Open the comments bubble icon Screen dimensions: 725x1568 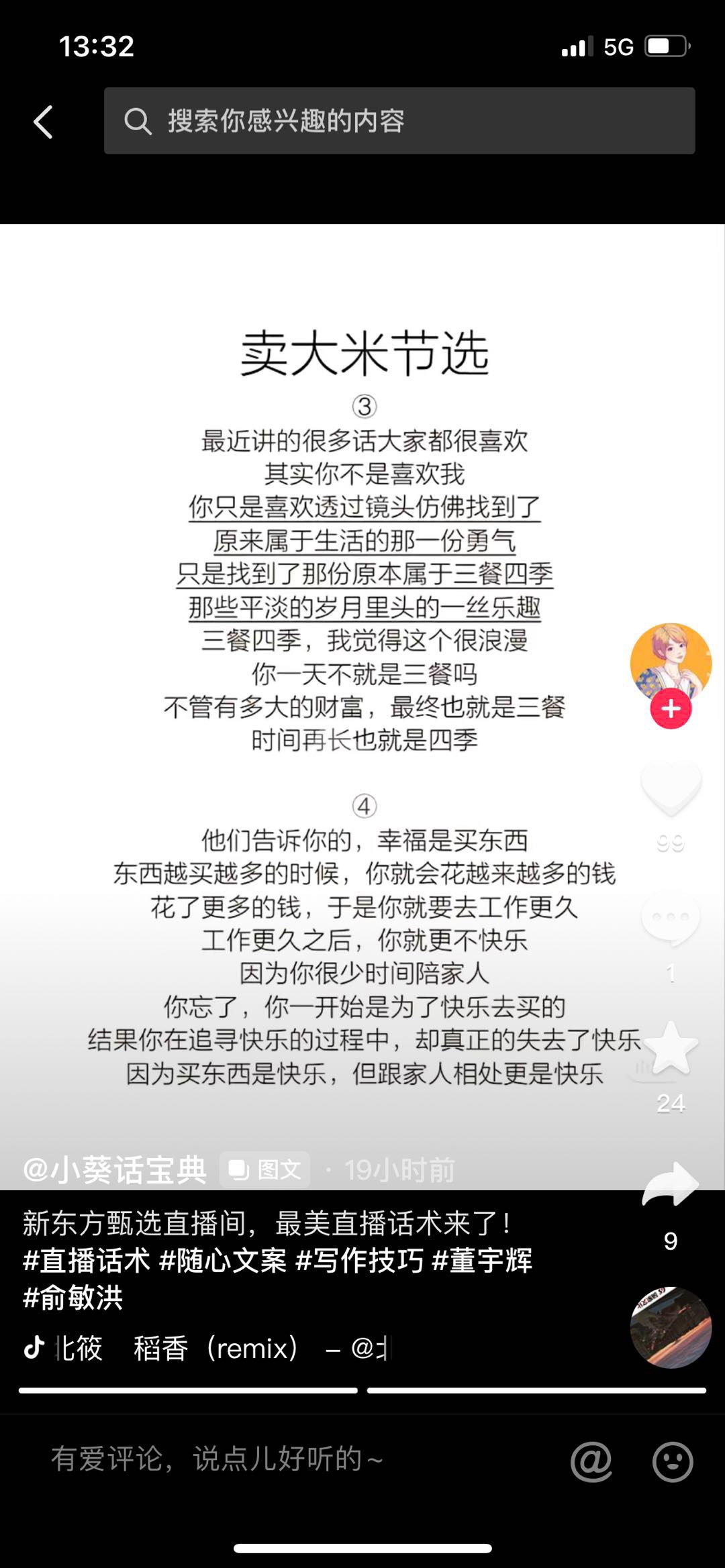click(671, 919)
